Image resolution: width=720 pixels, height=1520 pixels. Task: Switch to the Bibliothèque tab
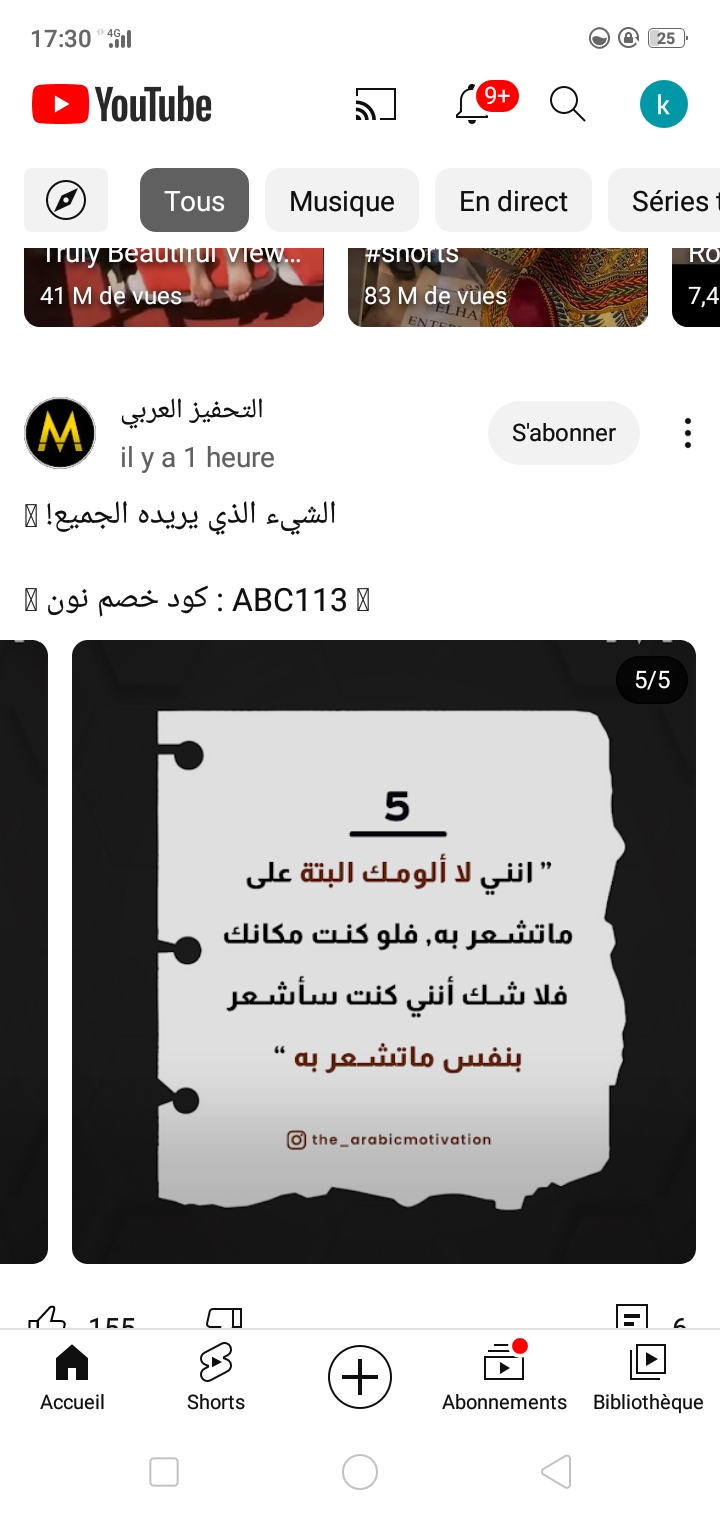(x=648, y=1378)
